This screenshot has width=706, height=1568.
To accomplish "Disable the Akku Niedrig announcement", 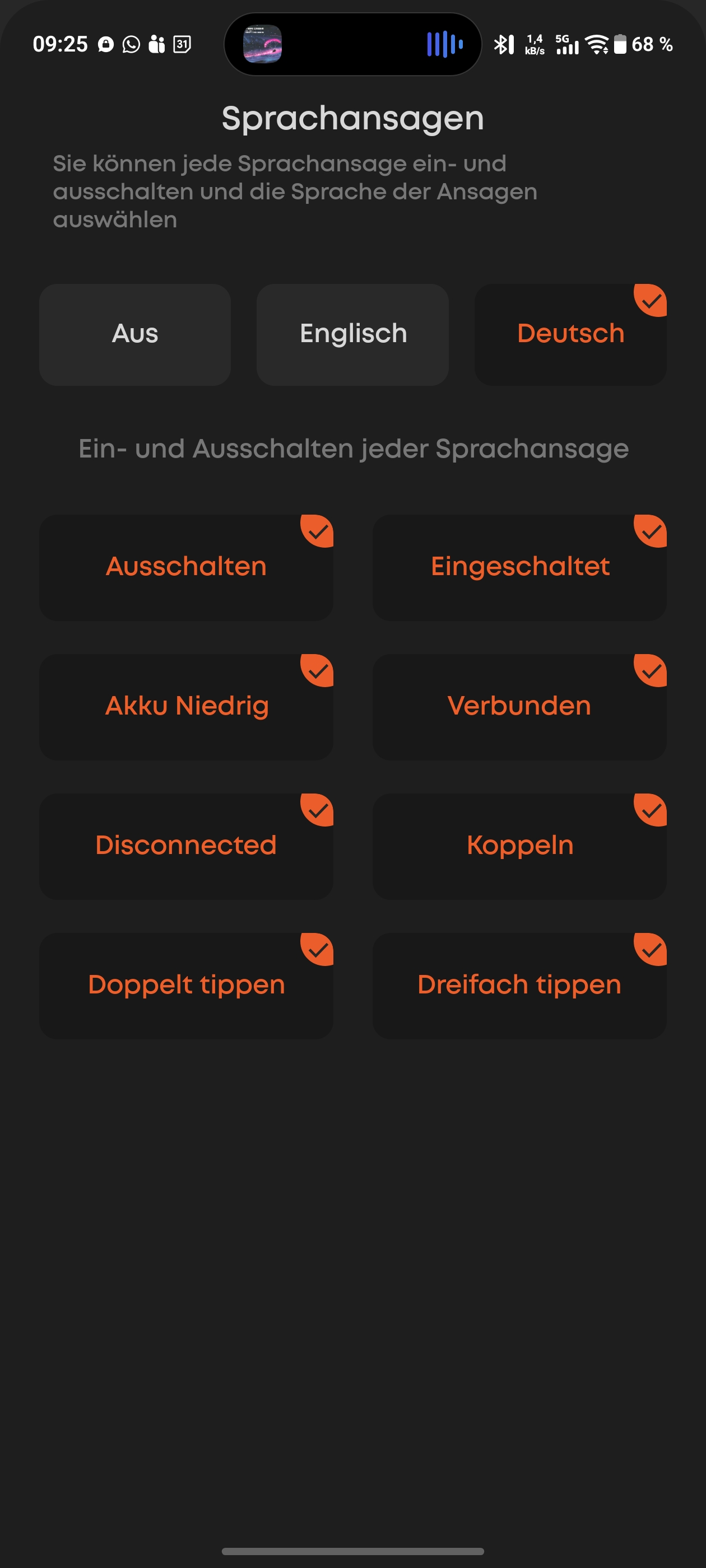I will pos(186,706).
